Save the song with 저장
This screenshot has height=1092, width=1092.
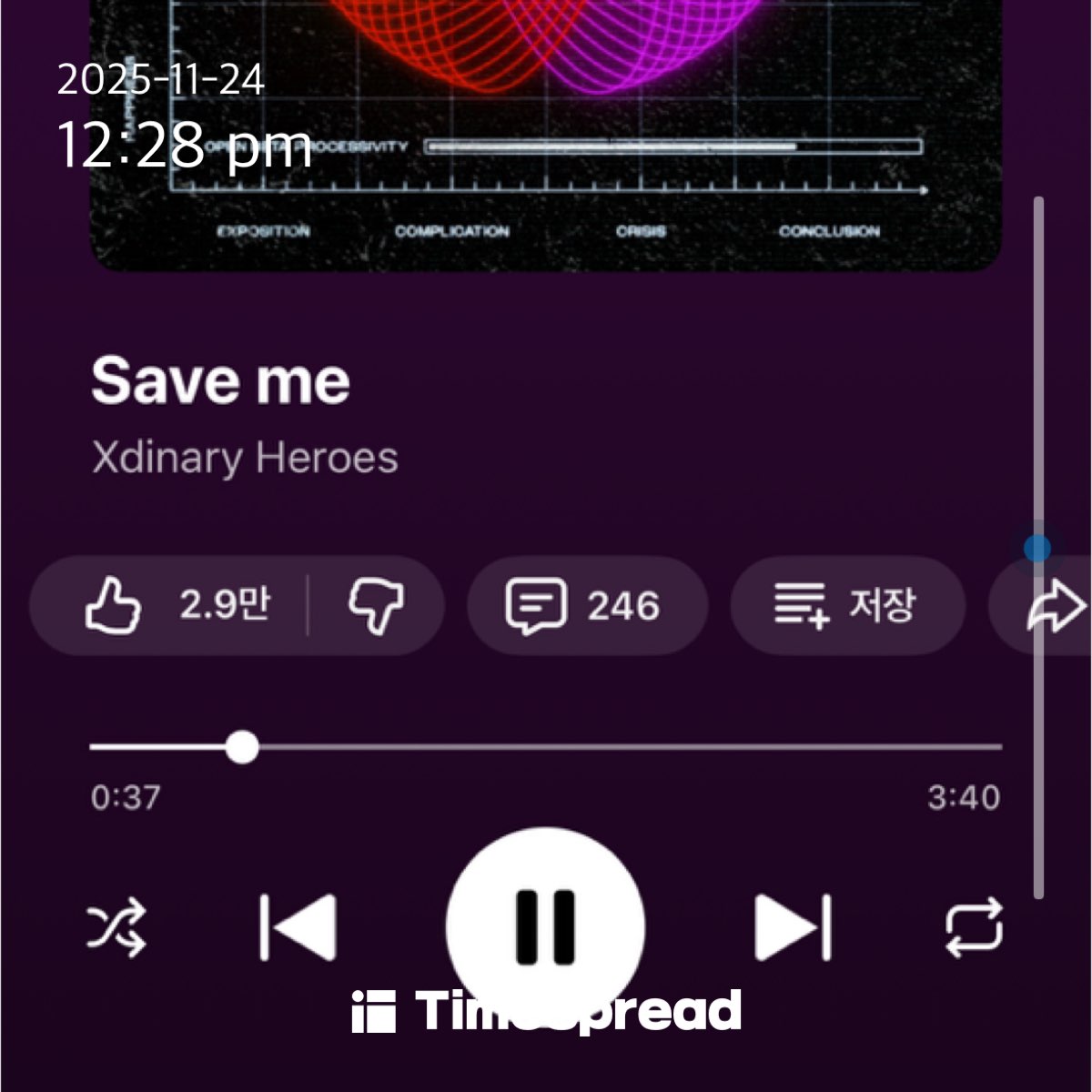point(846,605)
